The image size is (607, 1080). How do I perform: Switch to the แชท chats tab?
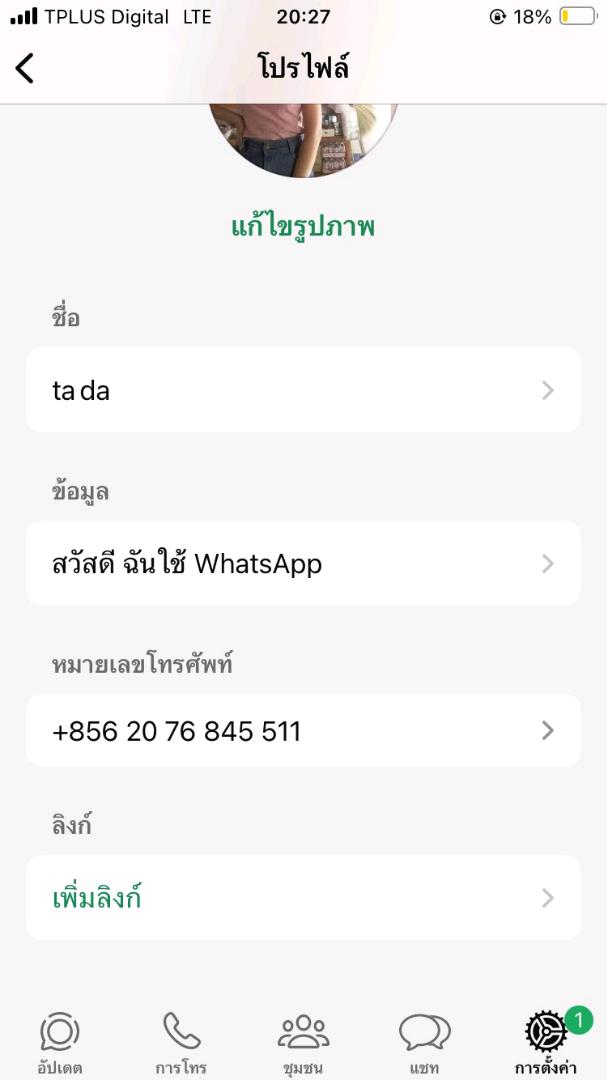click(x=424, y=1043)
